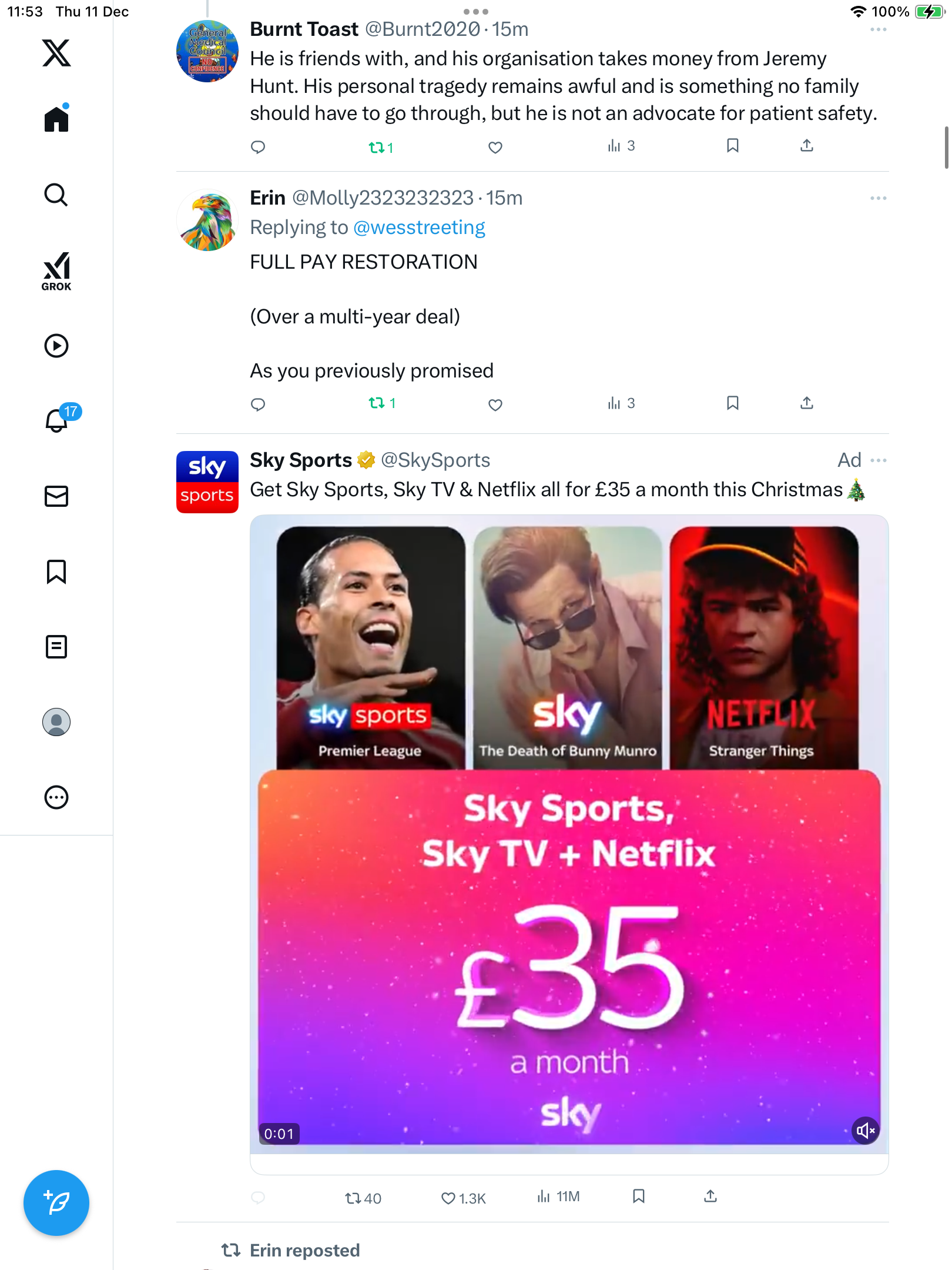Open saved bookmarks from sidebar
This screenshot has height=1270, width=952.
point(56,571)
